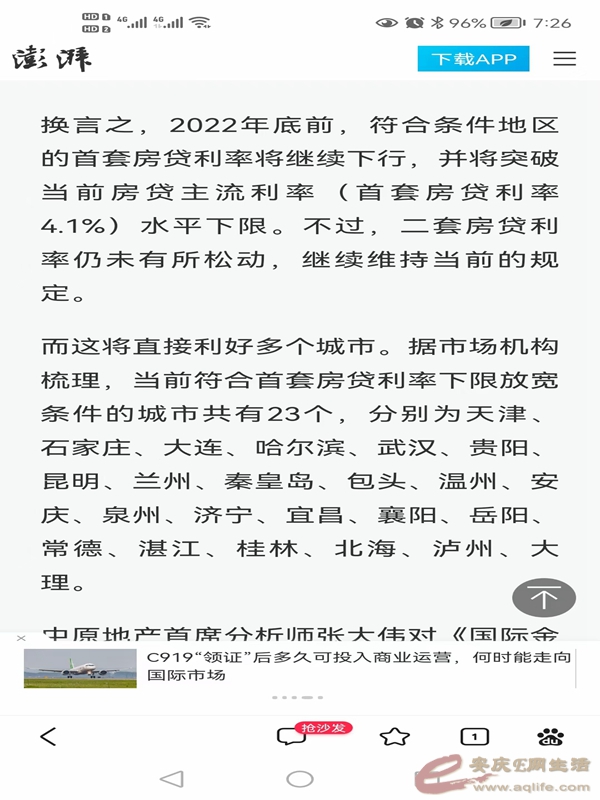600x800 pixels.
Task: Dismiss the C919 news banner
Action: (x=21, y=638)
